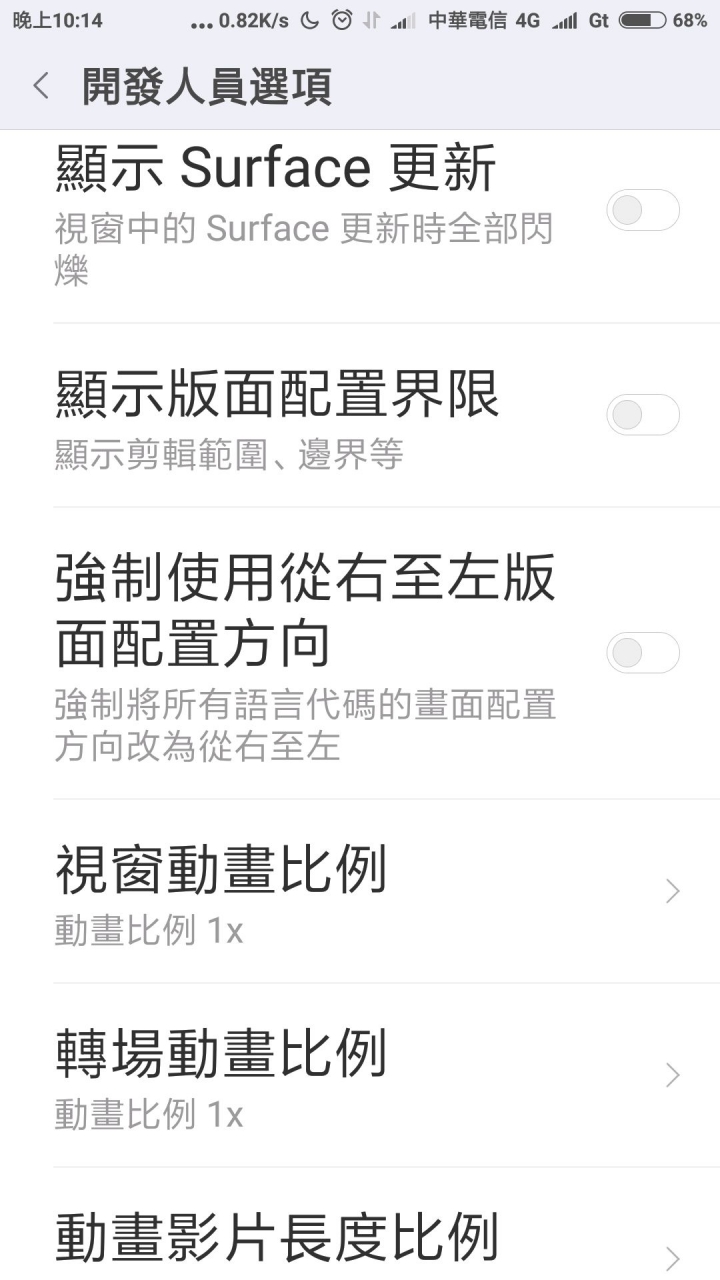Turn on 顯示版面配置界限
The height and width of the screenshot is (1280, 720).
(642, 415)
